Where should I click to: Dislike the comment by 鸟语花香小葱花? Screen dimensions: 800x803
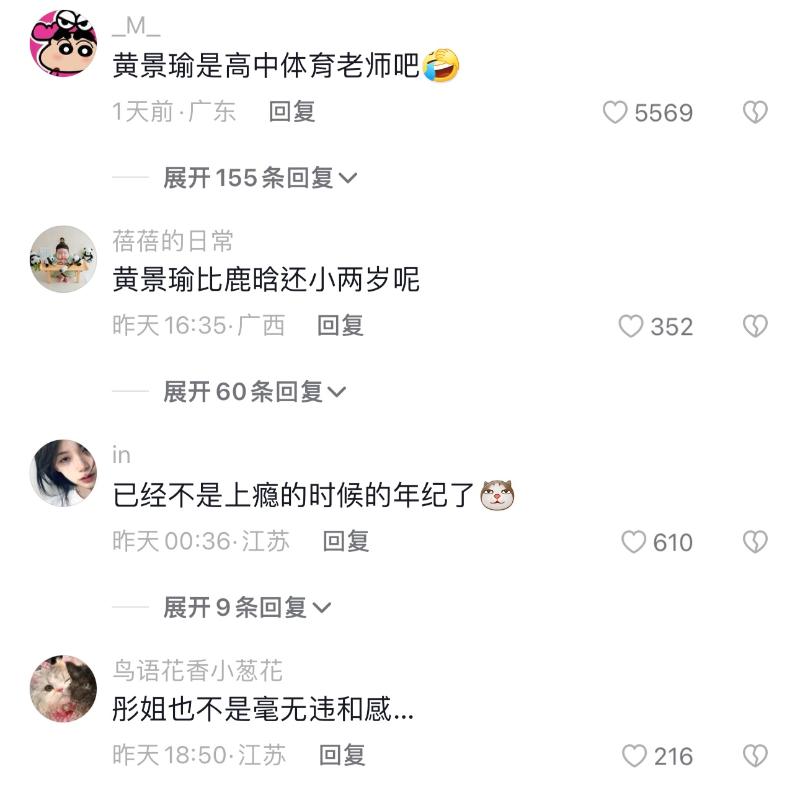pyautogui.click(x=755, y=757)
